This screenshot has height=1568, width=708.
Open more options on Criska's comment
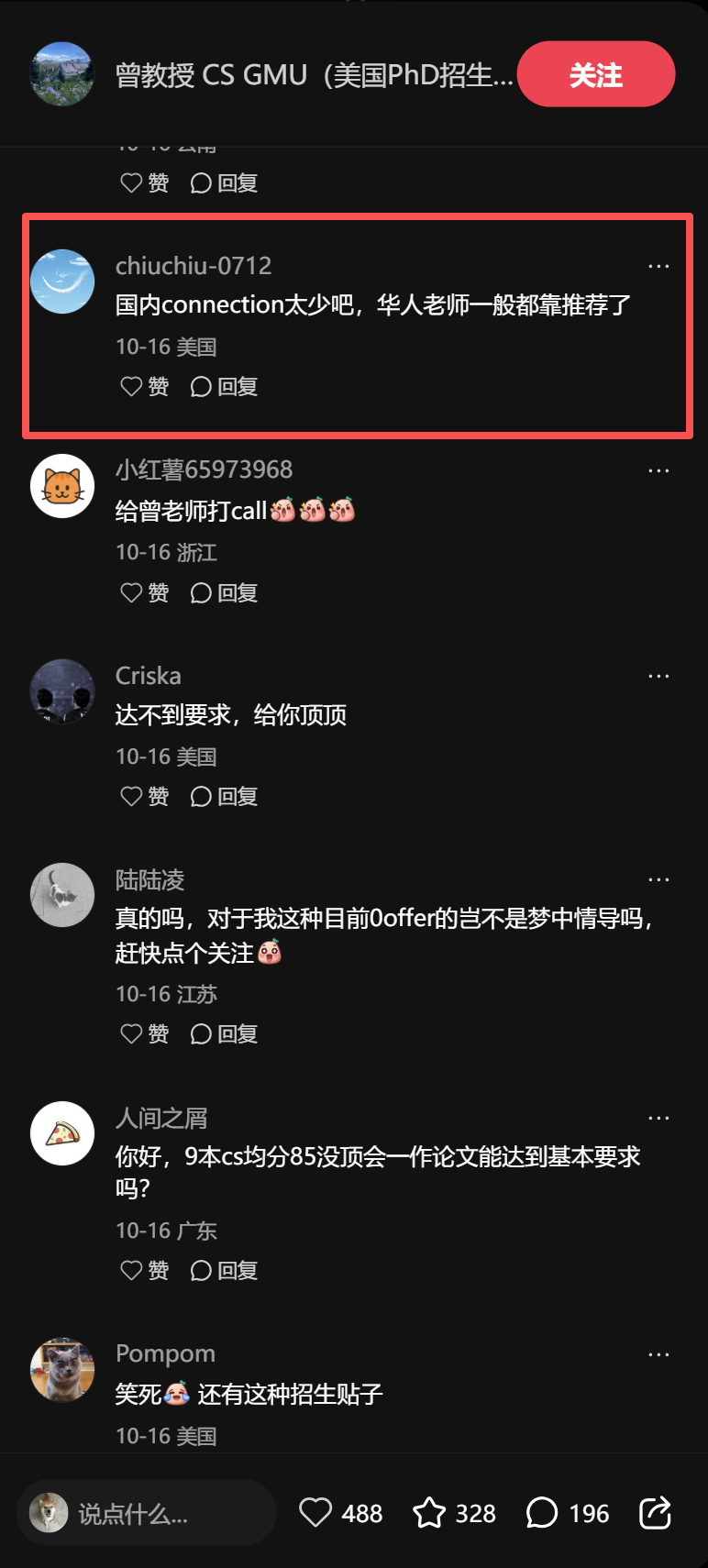(658, 676)
